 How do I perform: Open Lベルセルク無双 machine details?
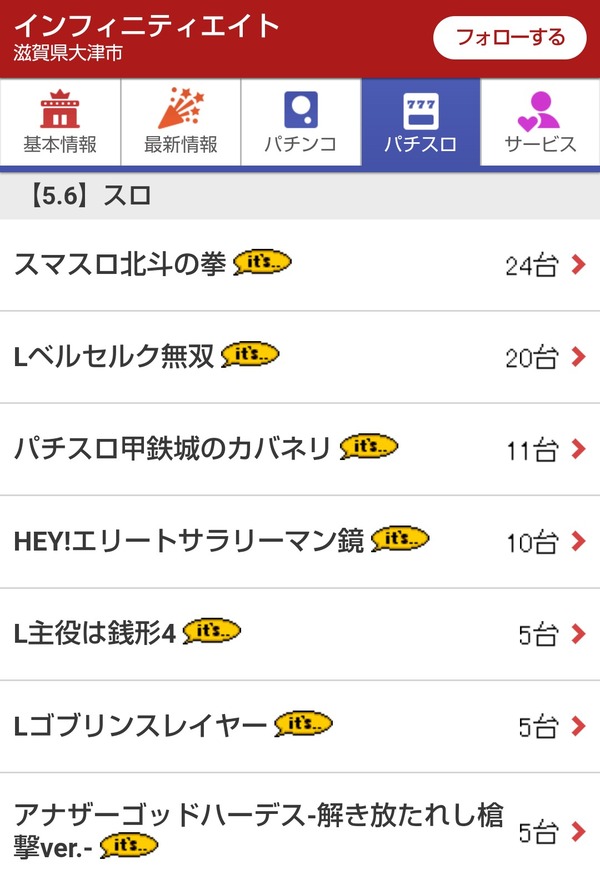click(x=300, y=357)
